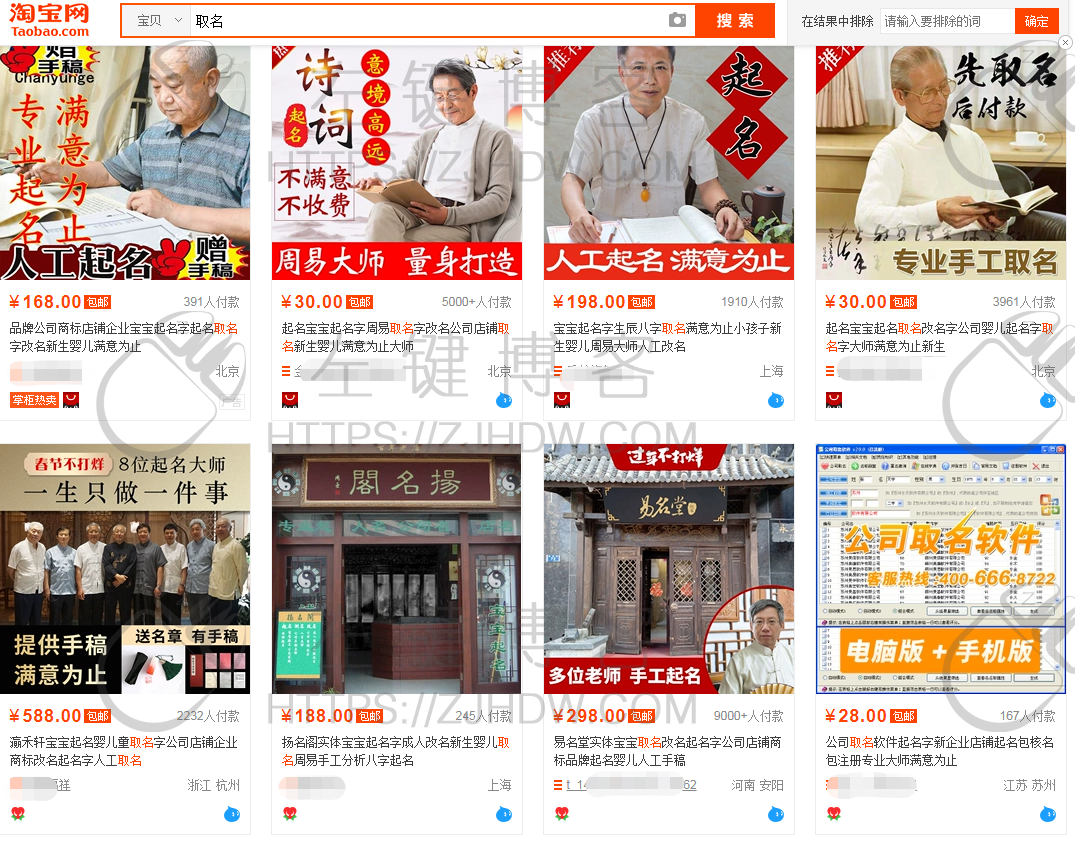Screen dimensions: 1075x848
Task: Open the 易名堂 多位老师手工起名 product image
Action: [x=669, y=569]
